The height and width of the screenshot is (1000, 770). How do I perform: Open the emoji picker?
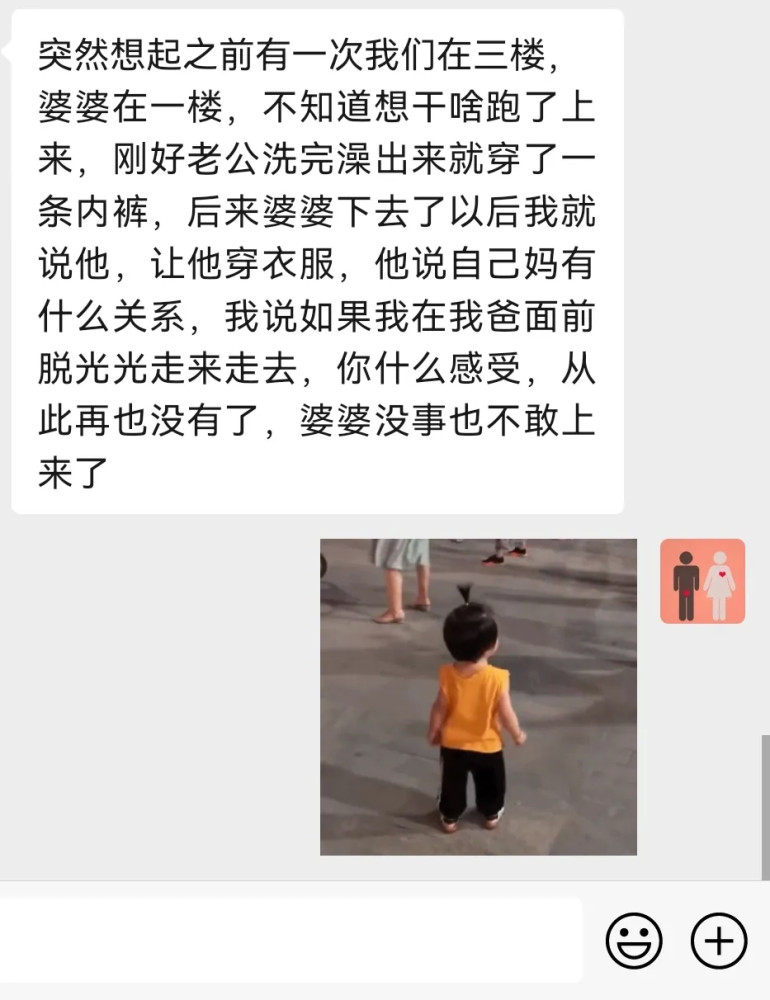pyautogui.click(x=633, y=941)
